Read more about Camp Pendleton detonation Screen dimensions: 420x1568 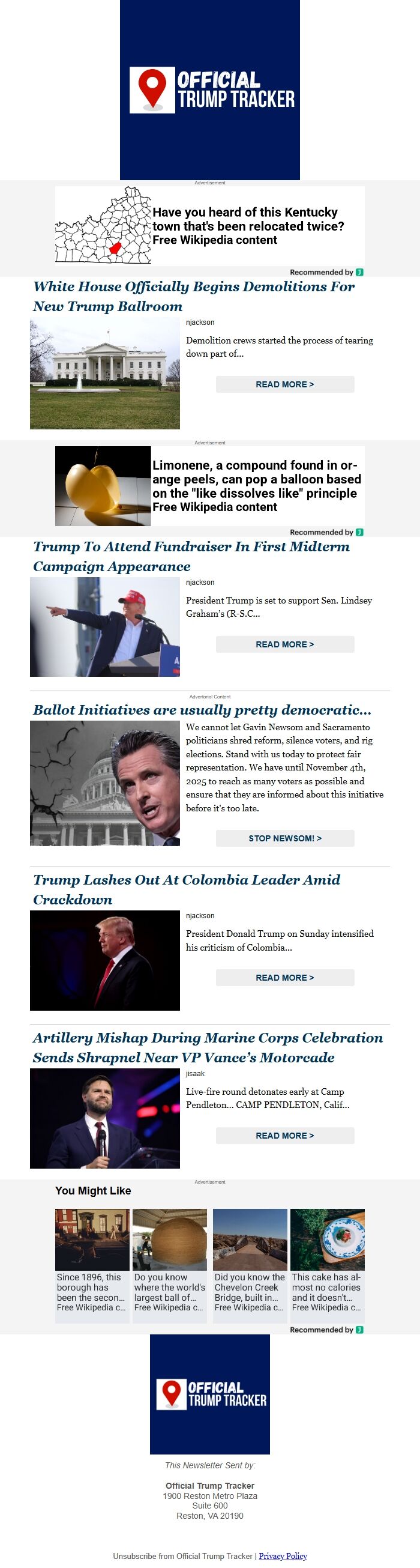pos(285,1136)
